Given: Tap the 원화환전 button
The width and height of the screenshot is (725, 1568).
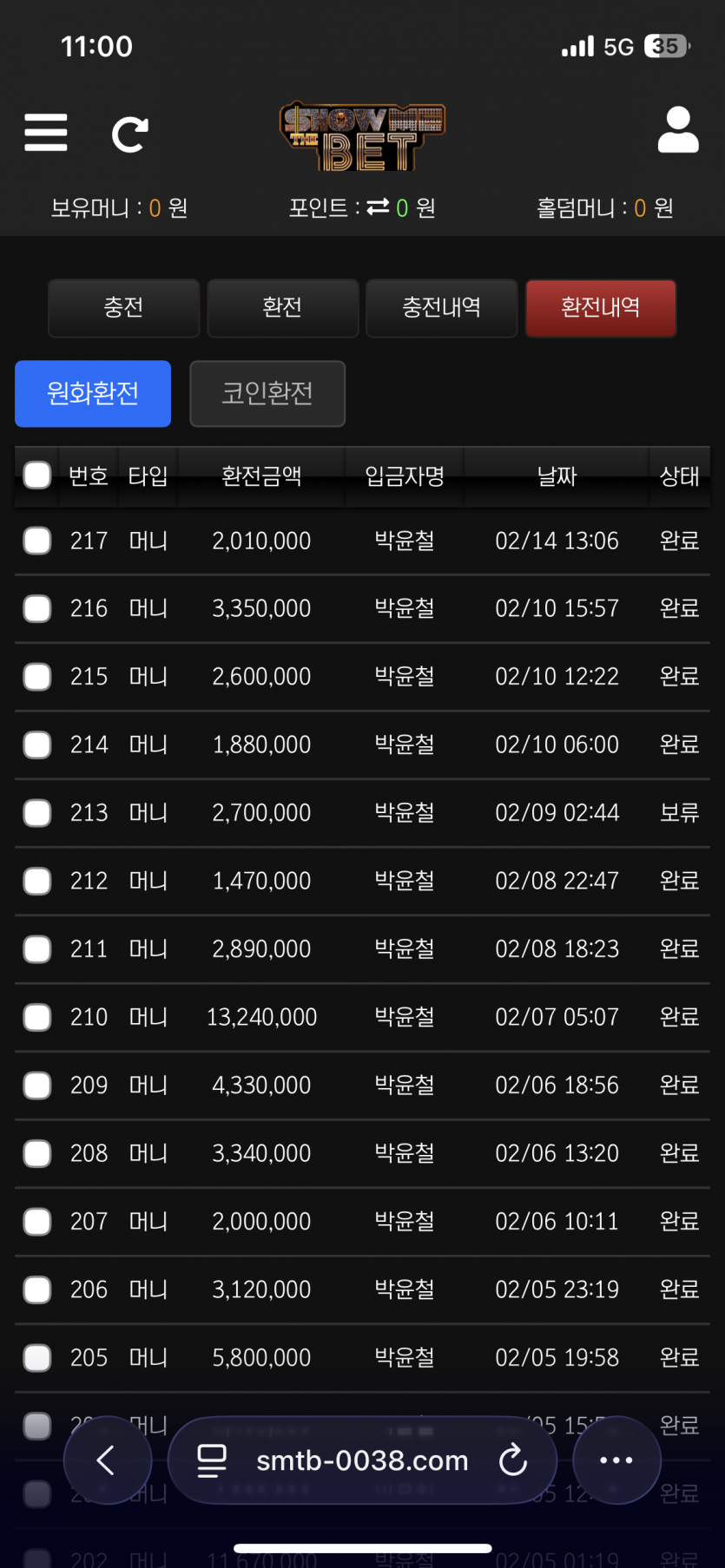Looking at the screenshot, I should coord(93,394).
